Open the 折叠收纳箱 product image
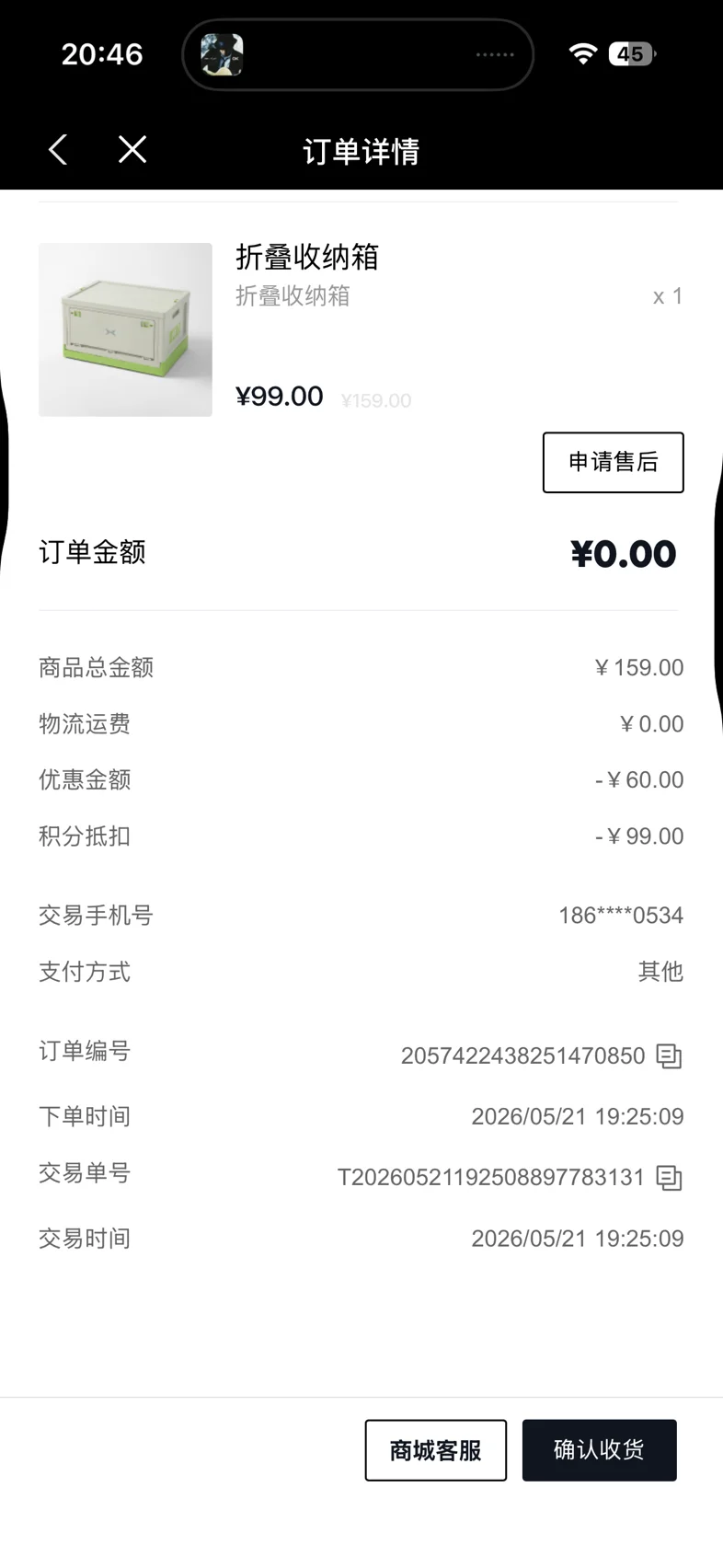 click(125, 329)
